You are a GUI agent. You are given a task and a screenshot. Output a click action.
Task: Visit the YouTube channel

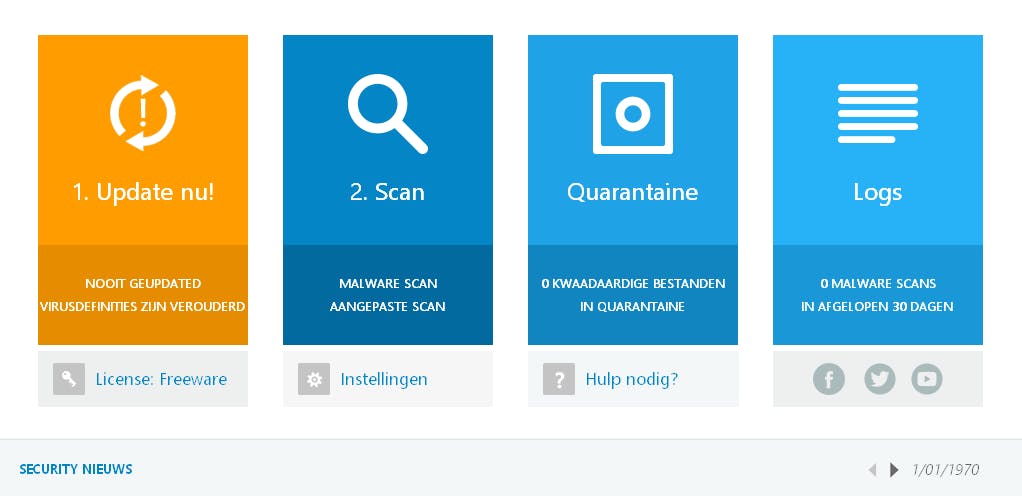(927, 379)
